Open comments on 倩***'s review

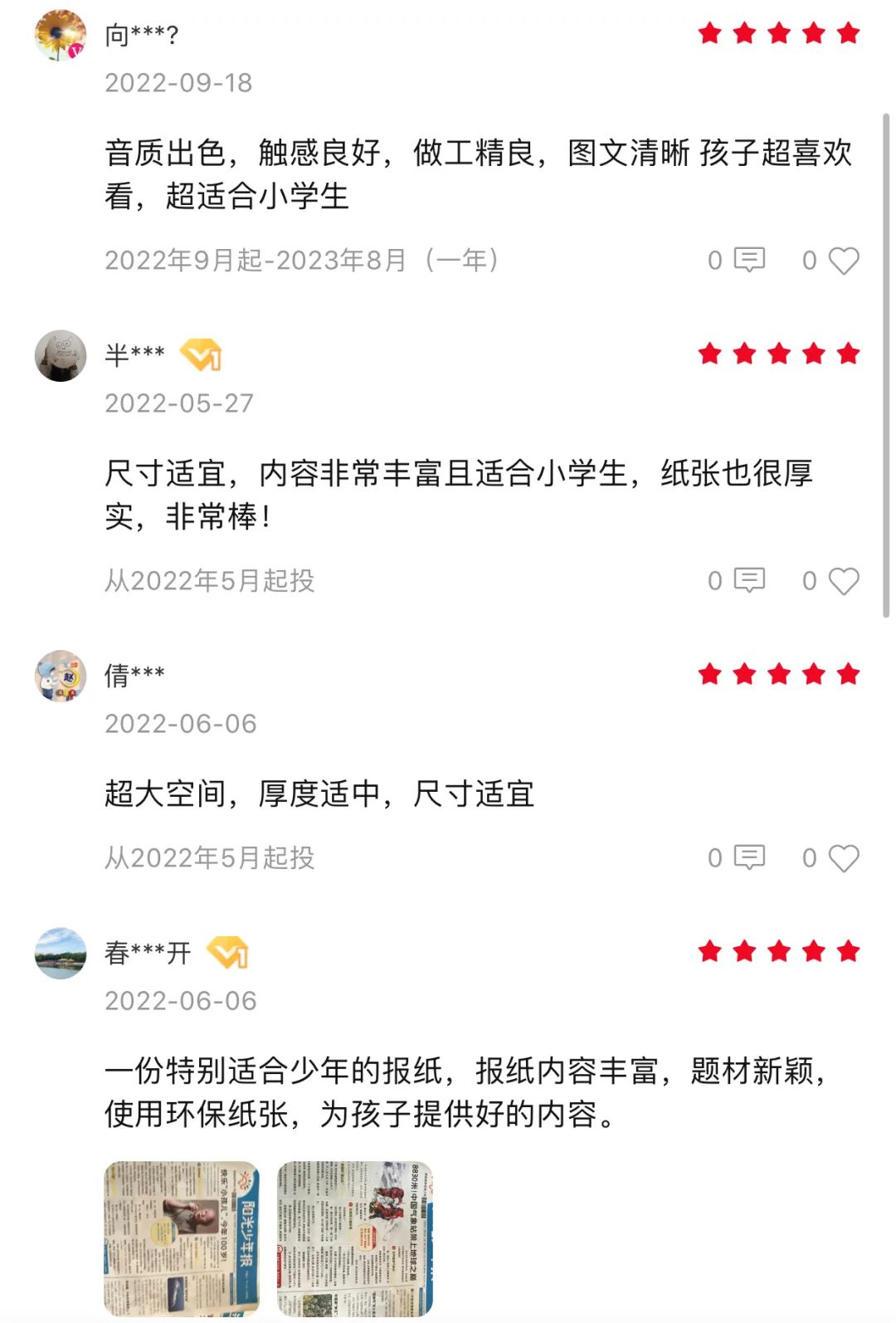pyautogui.click(x=749, y=857)
